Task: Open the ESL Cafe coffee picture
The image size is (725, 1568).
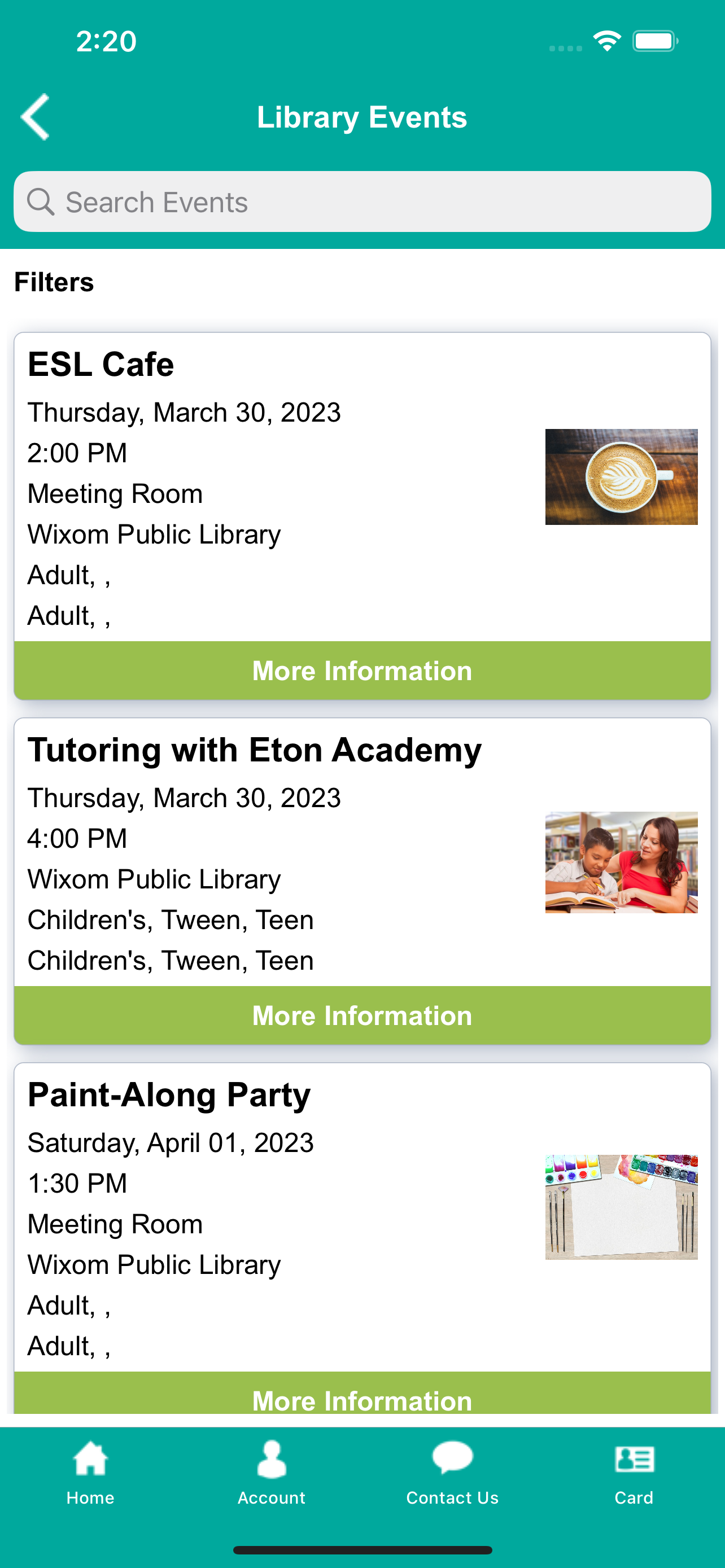Action: click(x=622, y=476)
